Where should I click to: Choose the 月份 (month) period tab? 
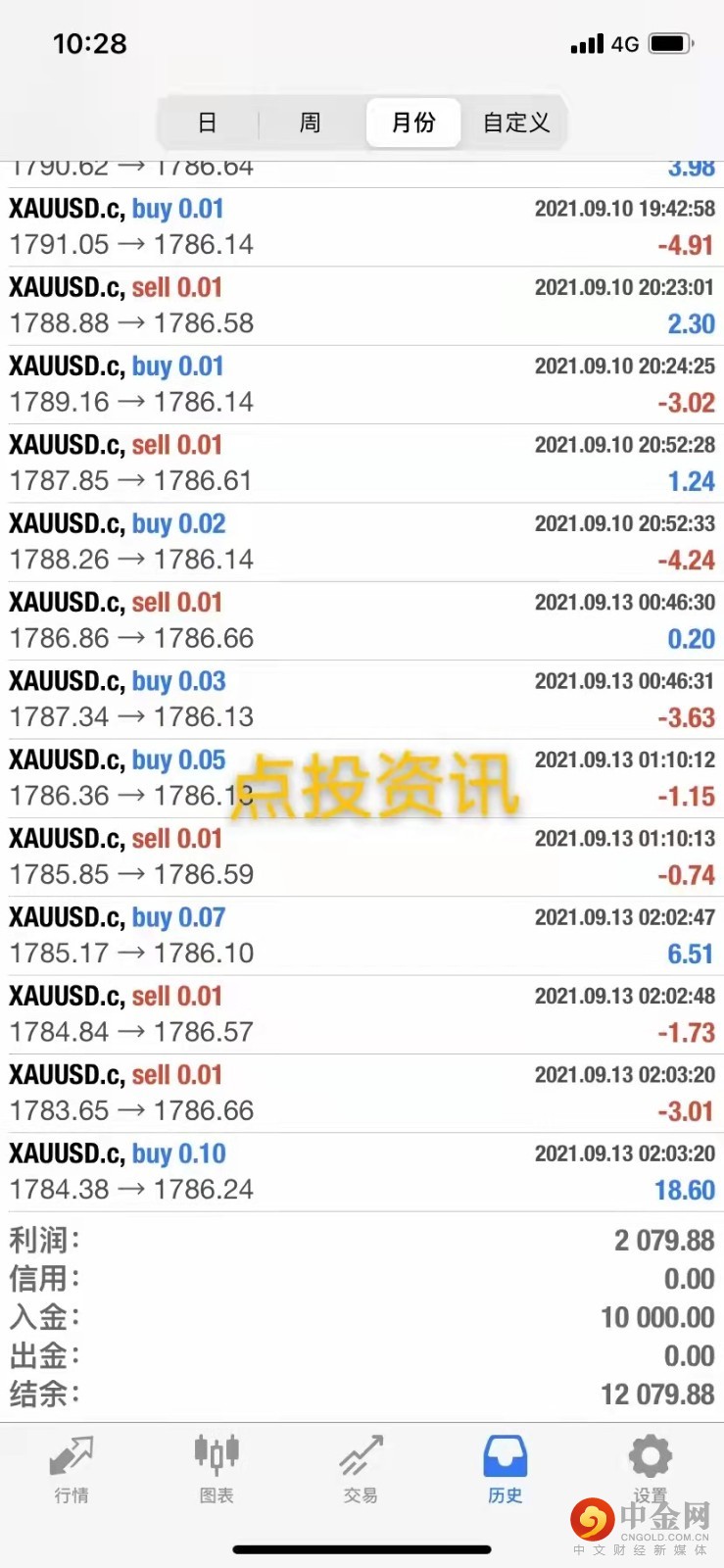413,122
